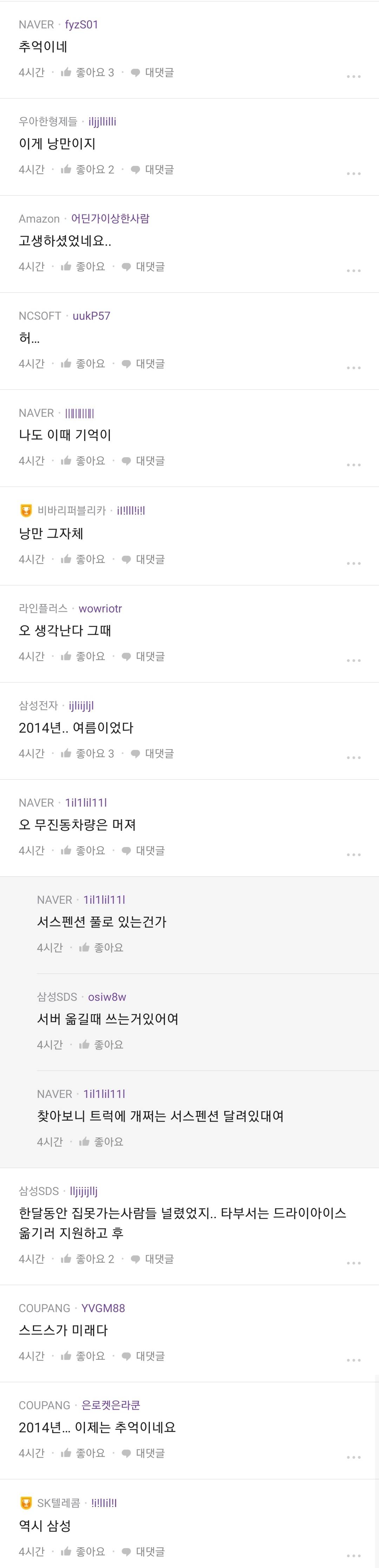379x1568 pixels.
Task: Like osiw8w's reply '서버 옮길때 쓰는거있어여'
Action: (x=101, y=1045)
